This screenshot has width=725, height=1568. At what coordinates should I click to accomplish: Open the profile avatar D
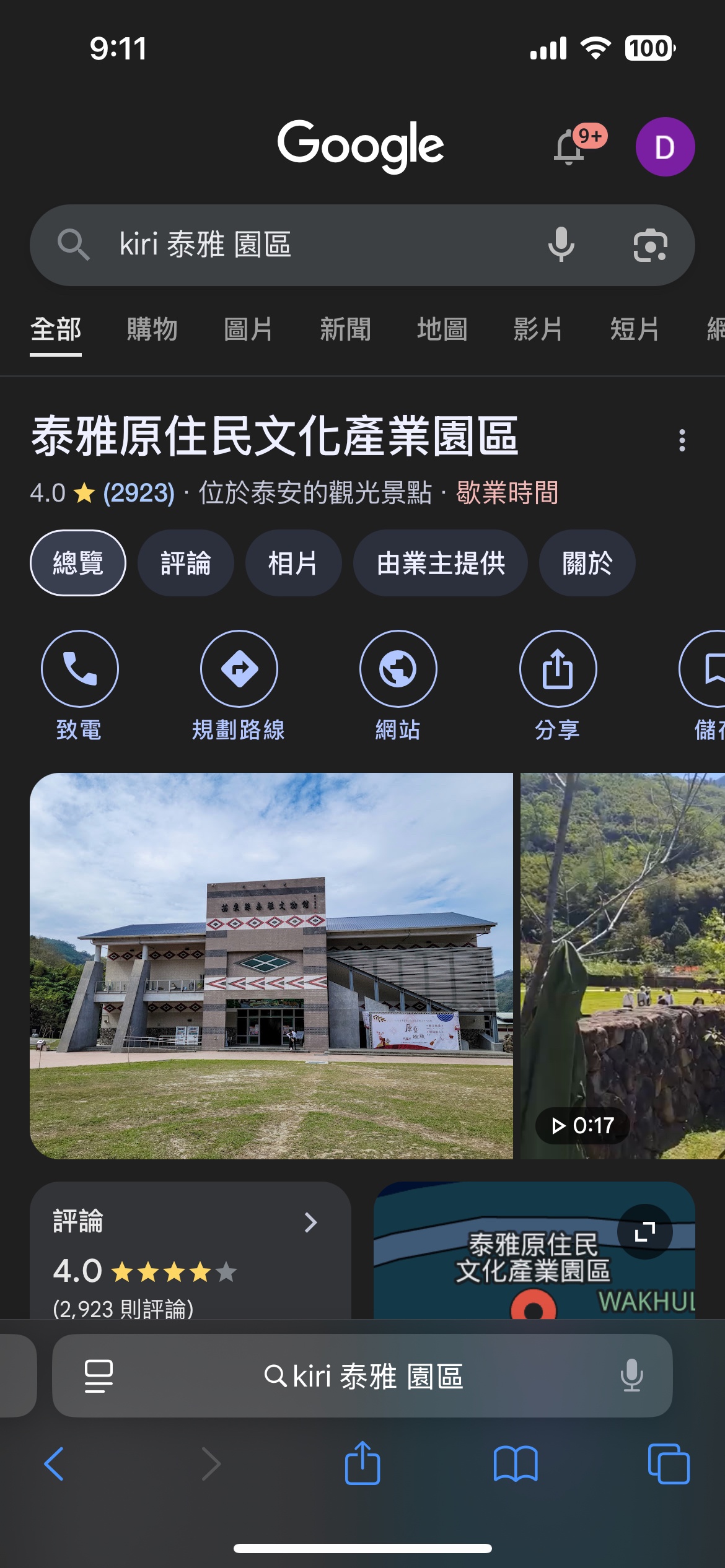click(665, 147)
